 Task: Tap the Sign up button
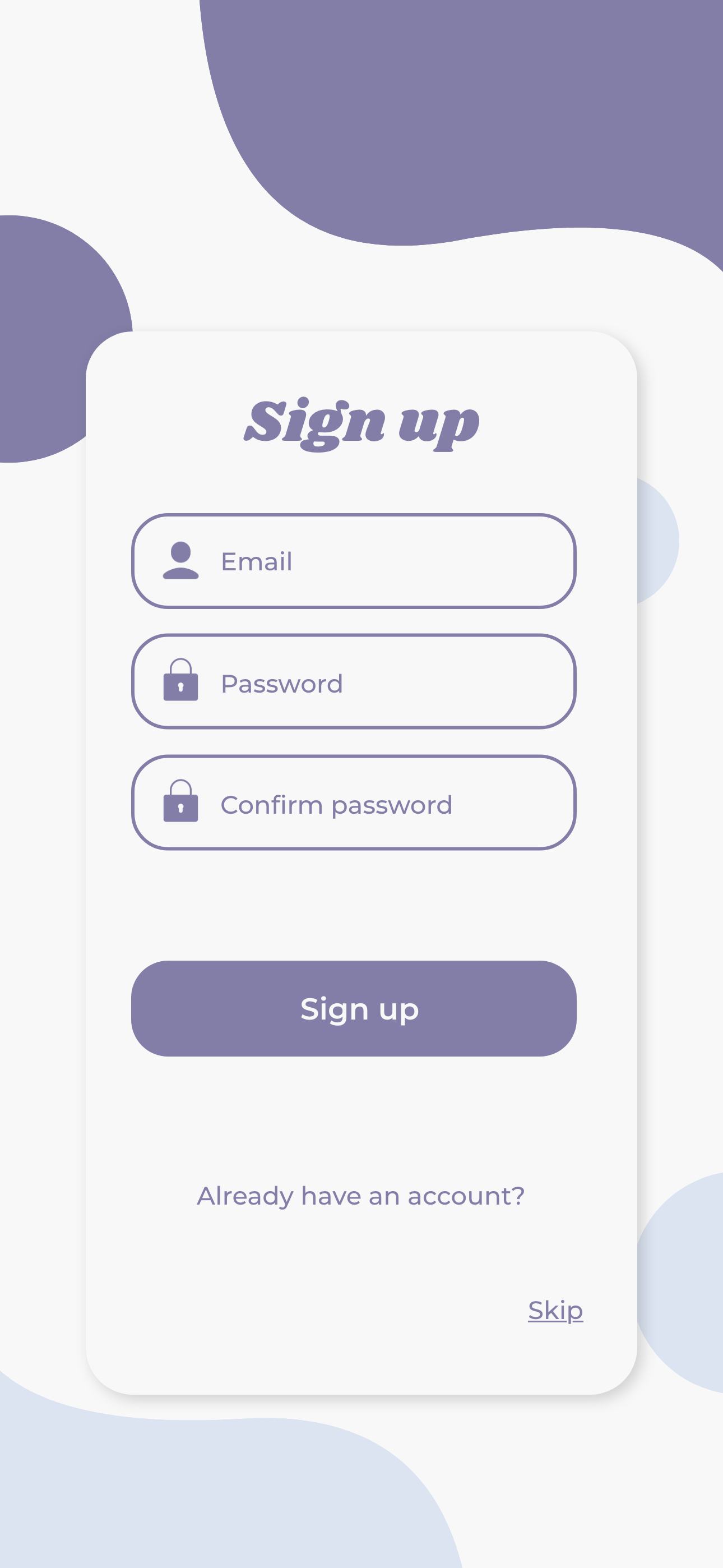click(354, 1009)
